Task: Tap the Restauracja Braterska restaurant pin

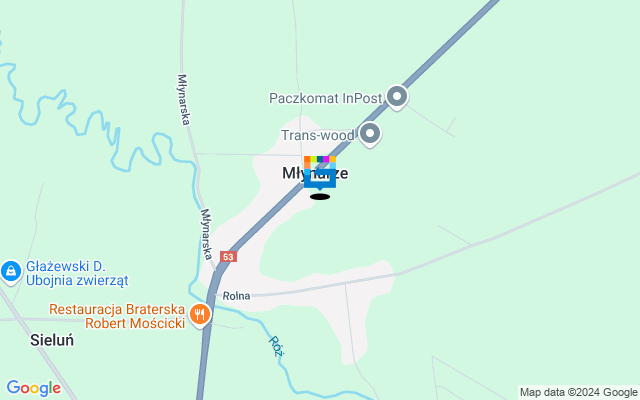Action: (x=200, y=315)
